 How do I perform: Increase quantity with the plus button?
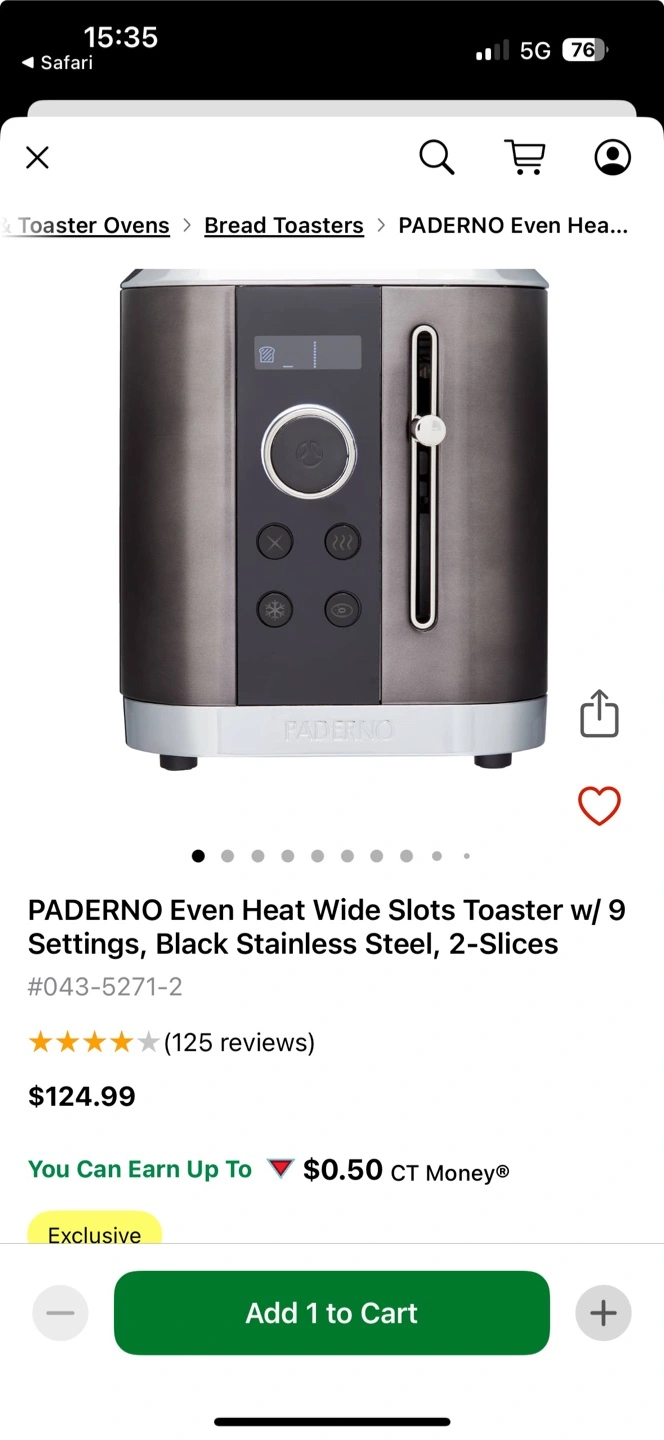point(603,1313)
